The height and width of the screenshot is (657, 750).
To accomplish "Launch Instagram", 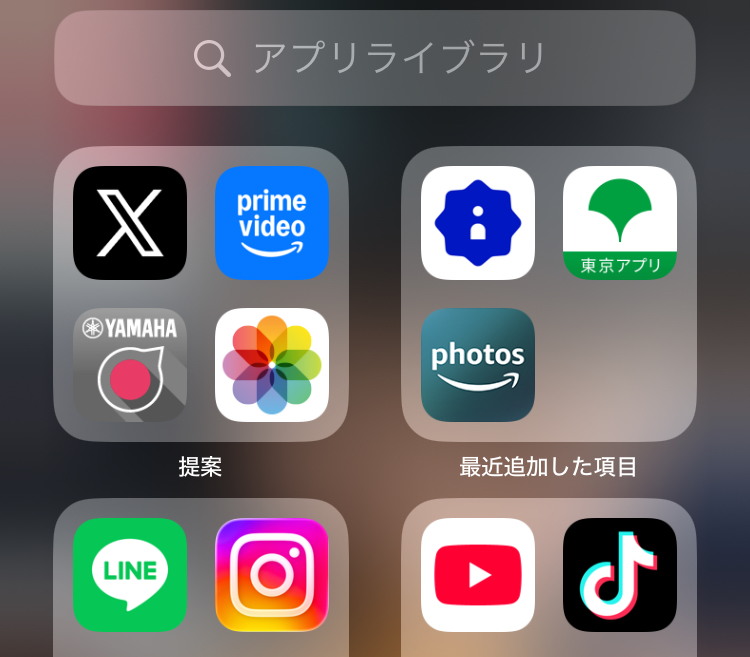I will pos(272,575).
